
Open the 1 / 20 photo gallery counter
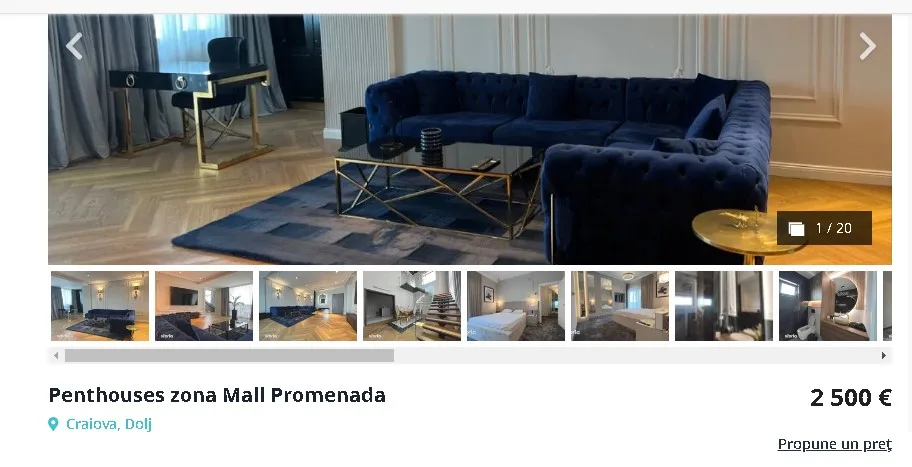[824, 228]
